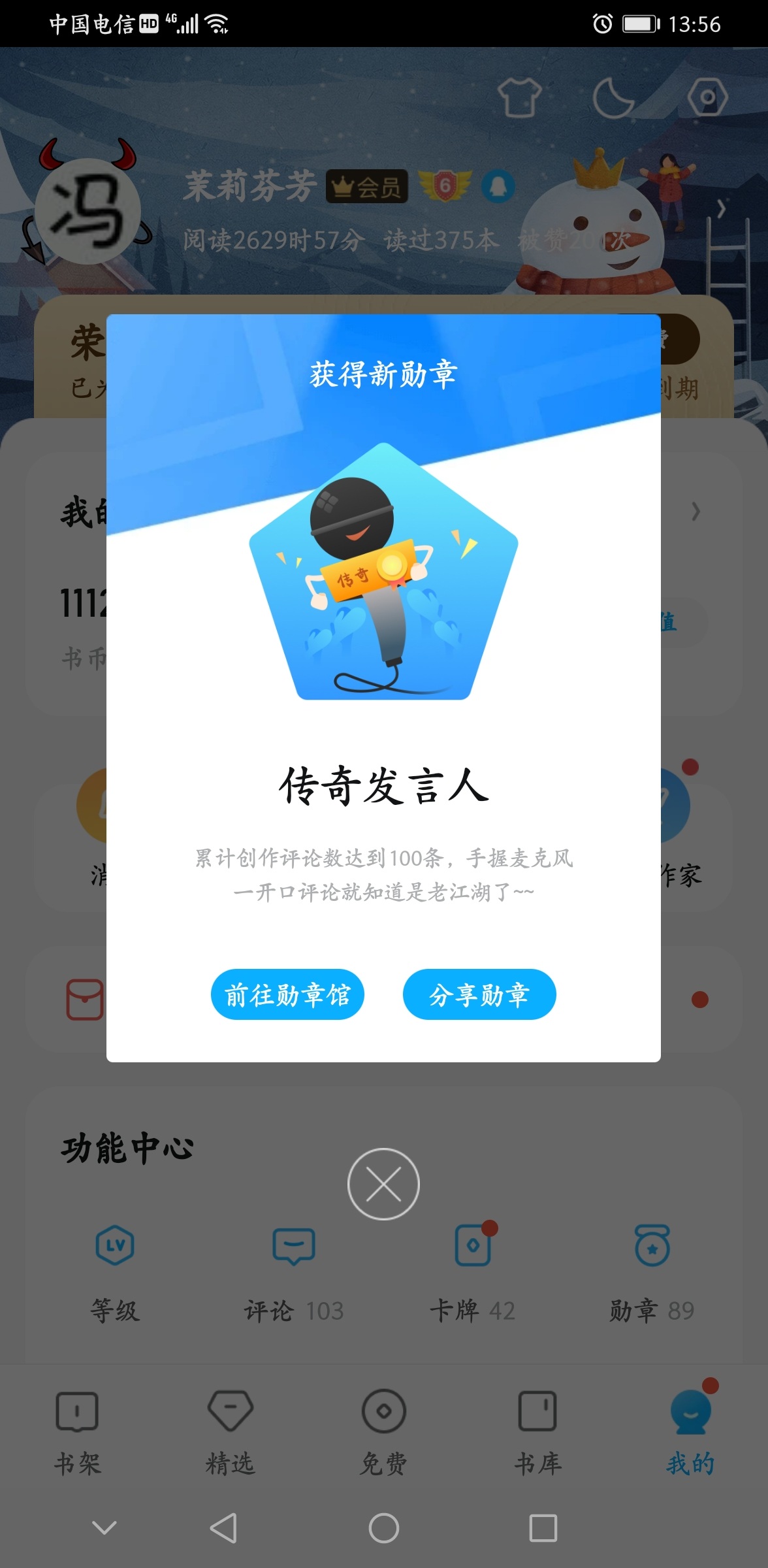This screenshot has width=768, height=1568.
Task: Dismiss the new medal popup
Action: (383, 1184)
